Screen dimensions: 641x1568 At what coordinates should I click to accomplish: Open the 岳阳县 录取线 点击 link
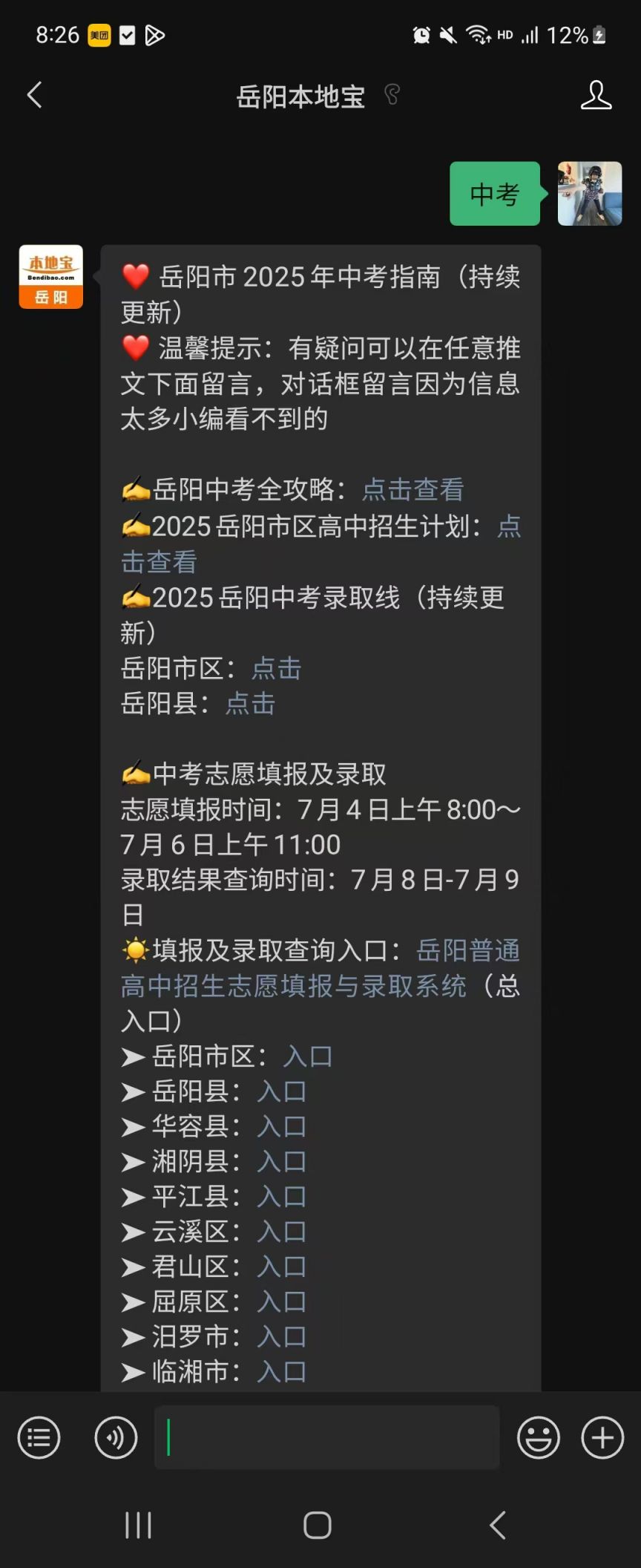point(251,704)
